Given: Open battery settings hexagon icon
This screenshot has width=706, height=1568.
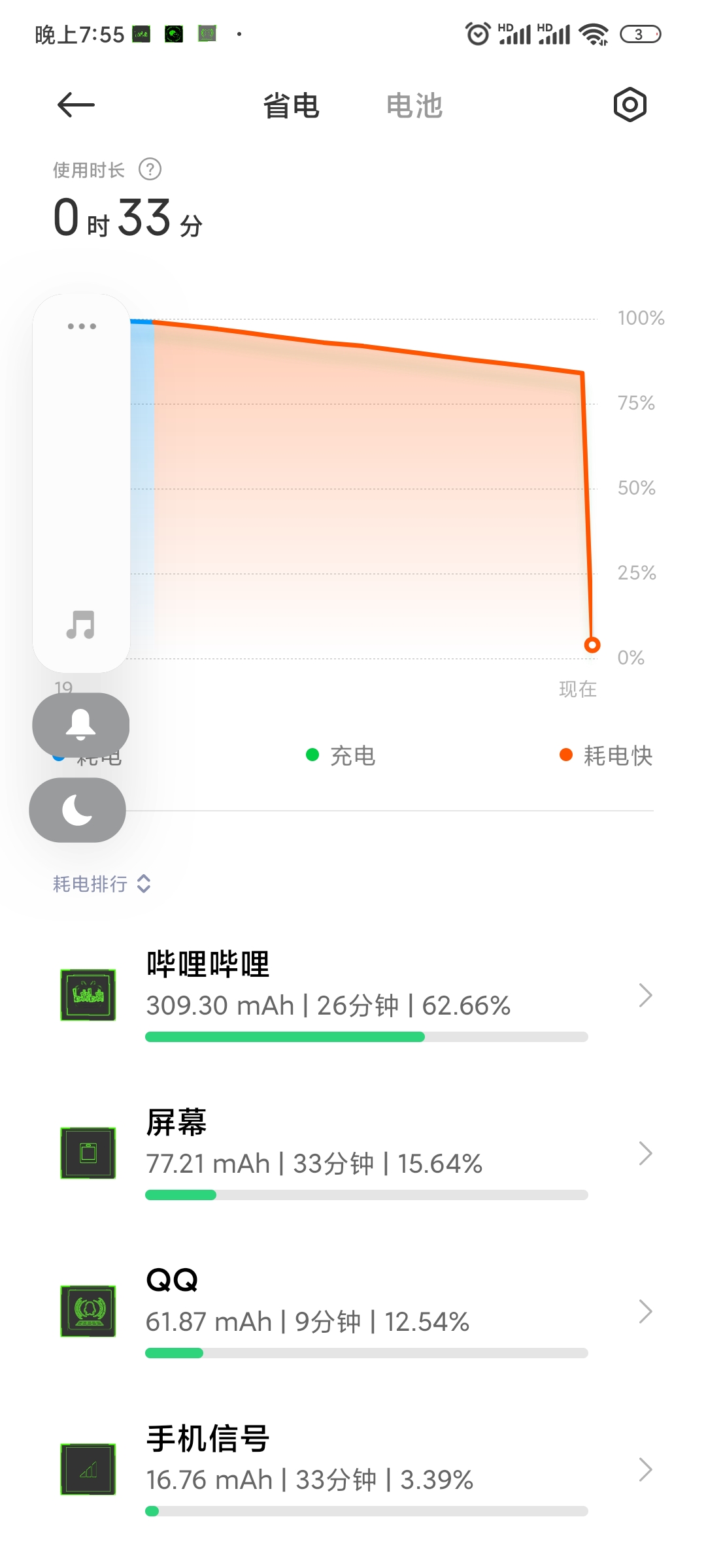Looking at the screenshot, I should tap(630, 105).
